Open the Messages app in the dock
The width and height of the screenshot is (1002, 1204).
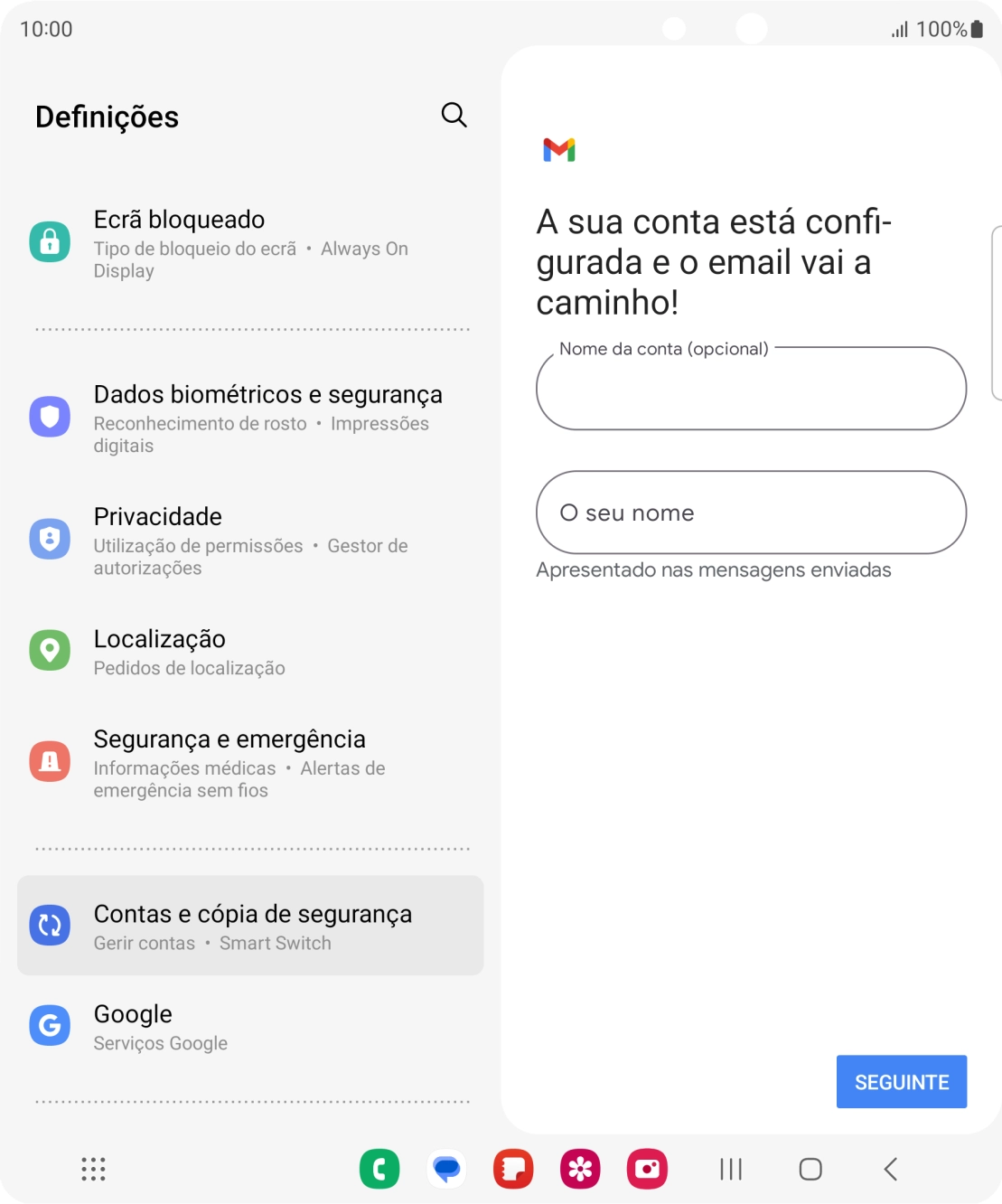pos(446,1169)
